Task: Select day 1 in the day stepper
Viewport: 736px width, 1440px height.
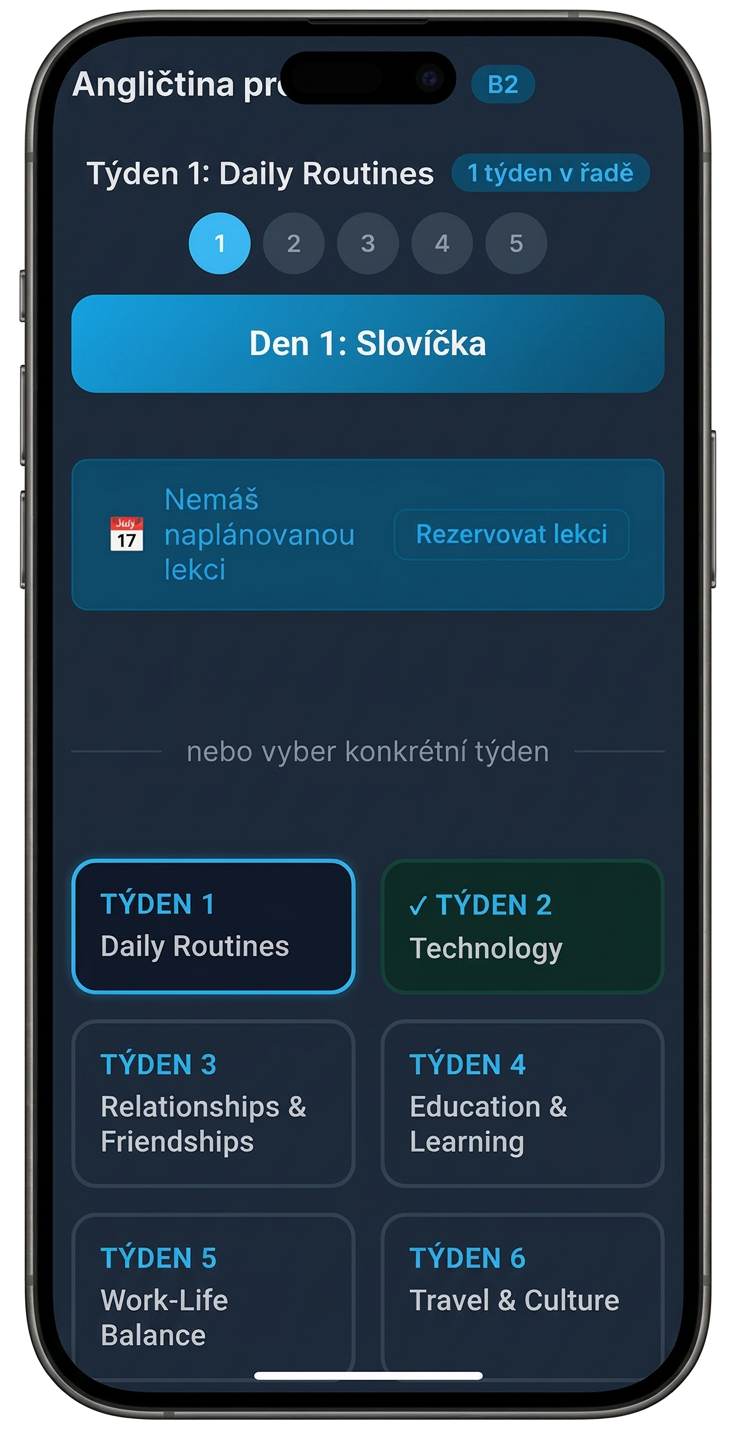Action: click(x=219, y=243)
